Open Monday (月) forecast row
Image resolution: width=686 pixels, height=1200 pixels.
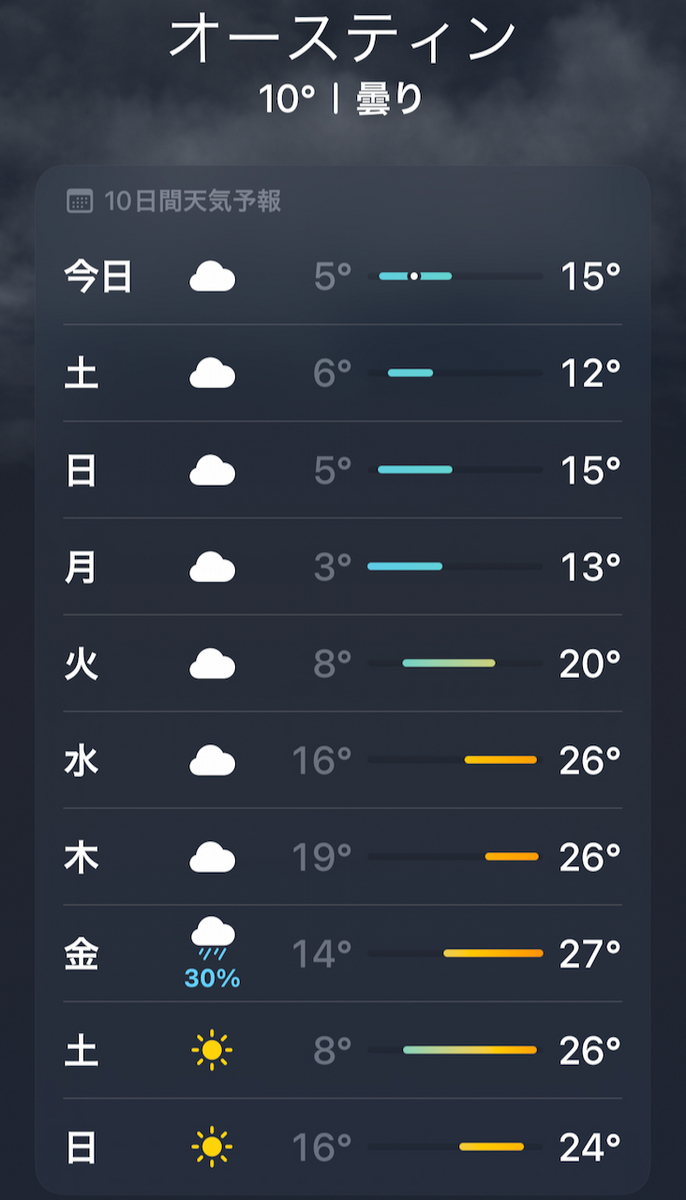tap(343, 567)
